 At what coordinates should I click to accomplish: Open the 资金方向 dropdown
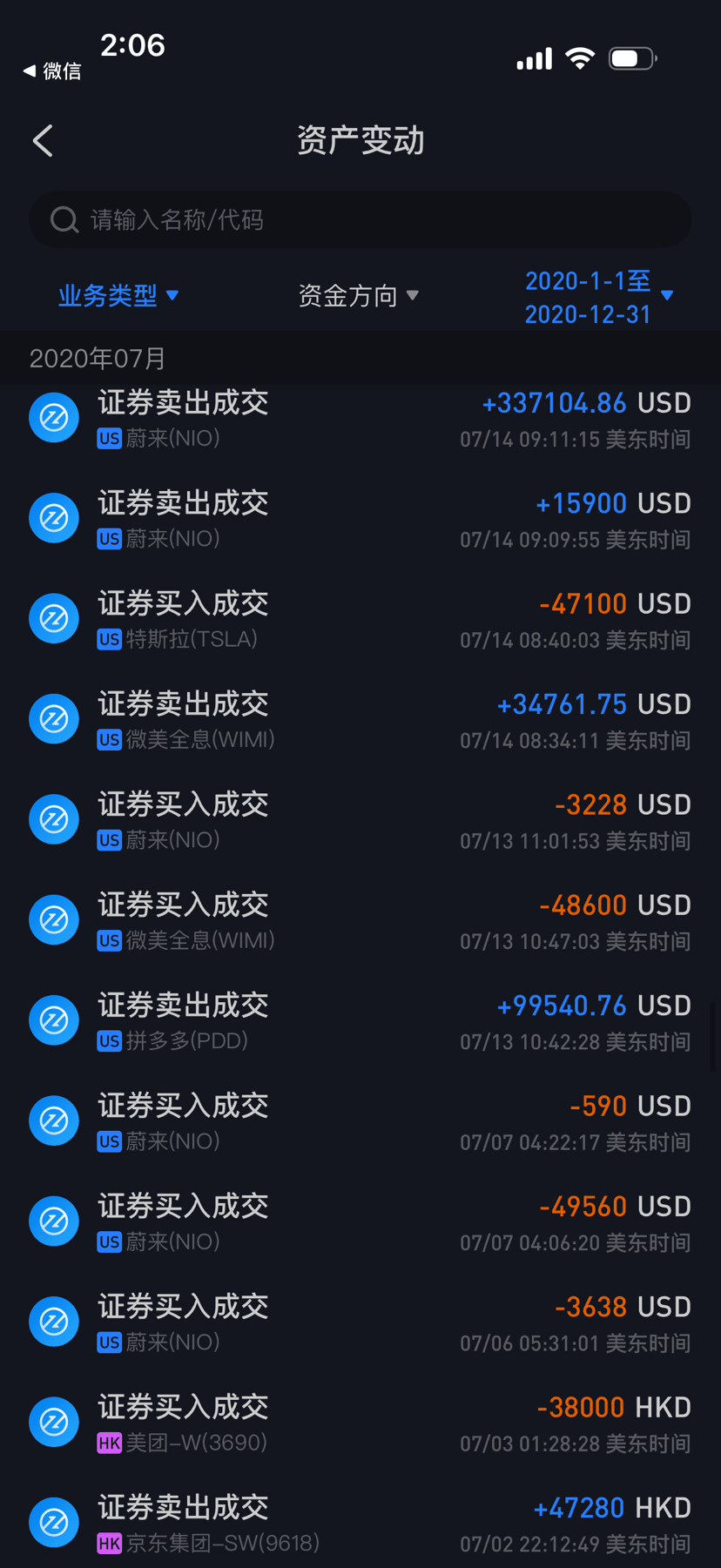(358, 296)
